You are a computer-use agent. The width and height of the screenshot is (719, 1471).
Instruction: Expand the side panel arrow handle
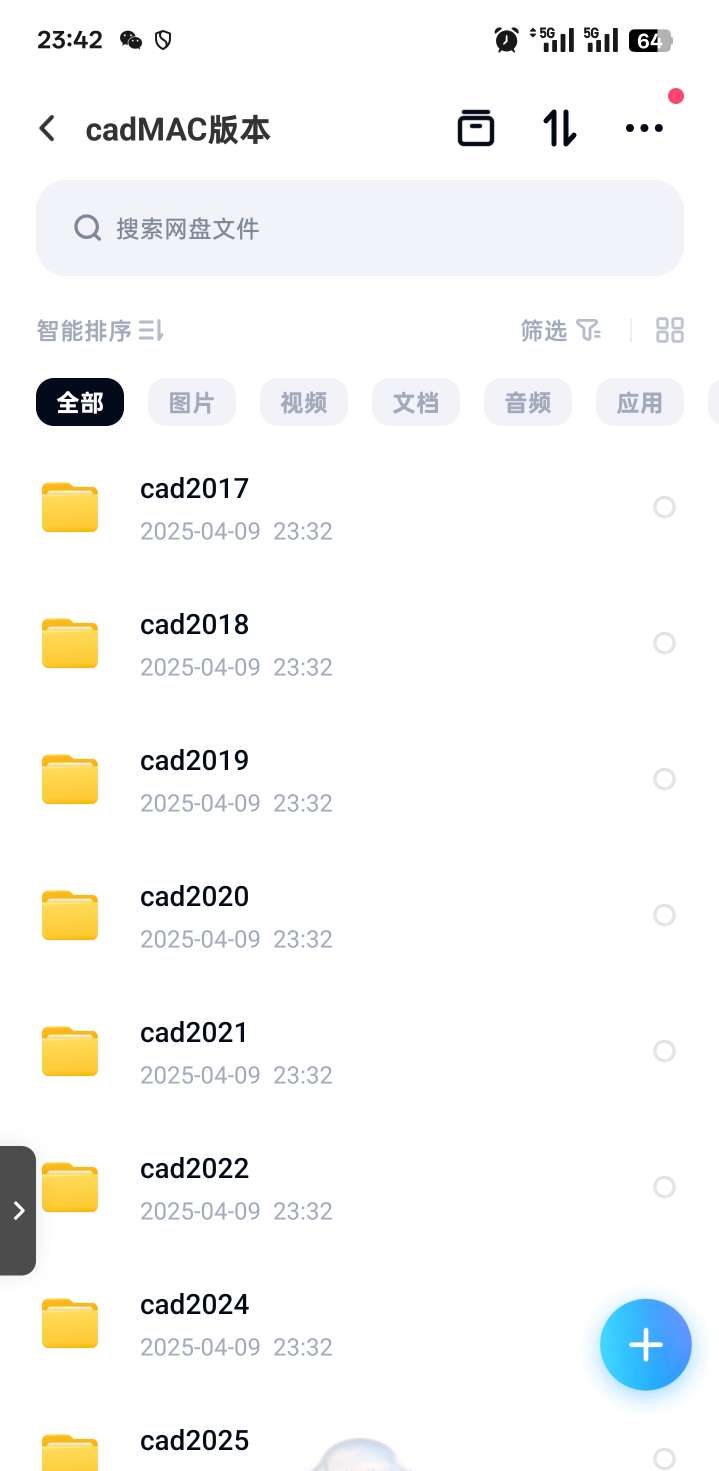[18, 1210]
